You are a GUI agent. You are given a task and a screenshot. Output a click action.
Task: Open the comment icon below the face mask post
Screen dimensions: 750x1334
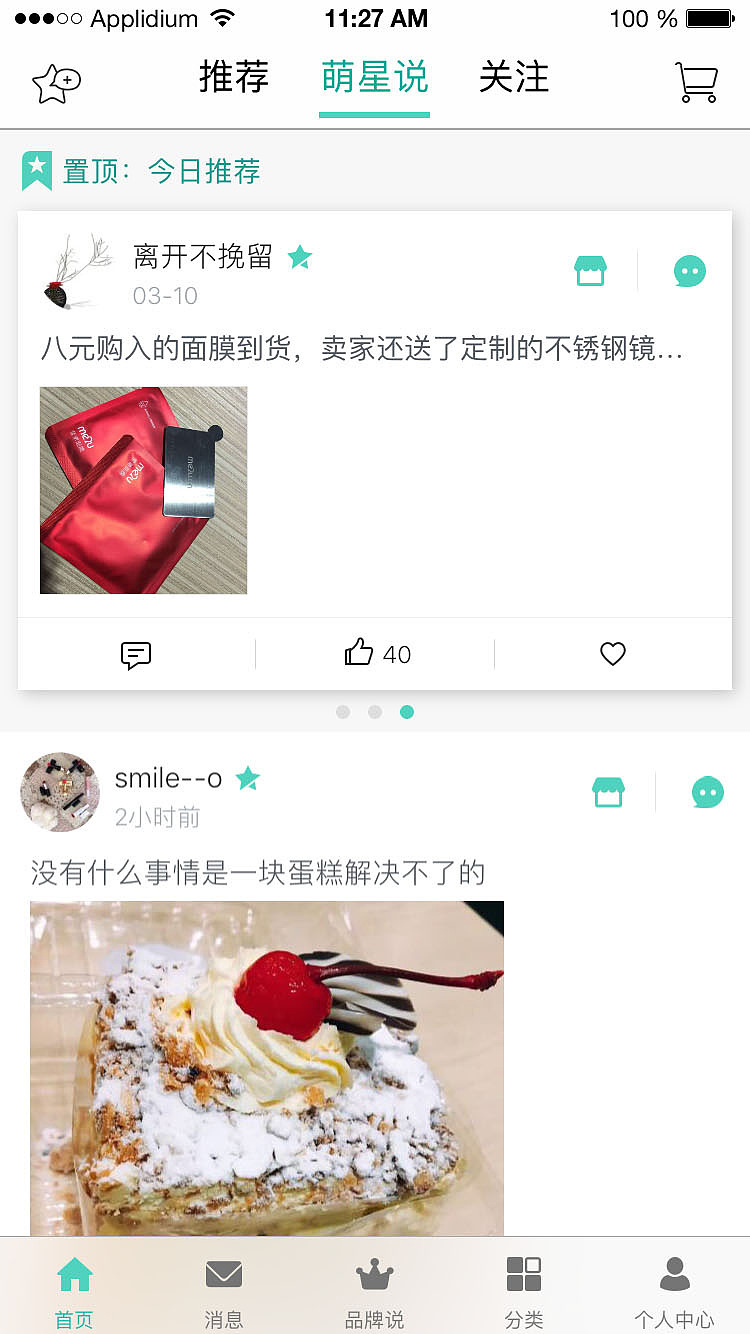pos(135,654)
